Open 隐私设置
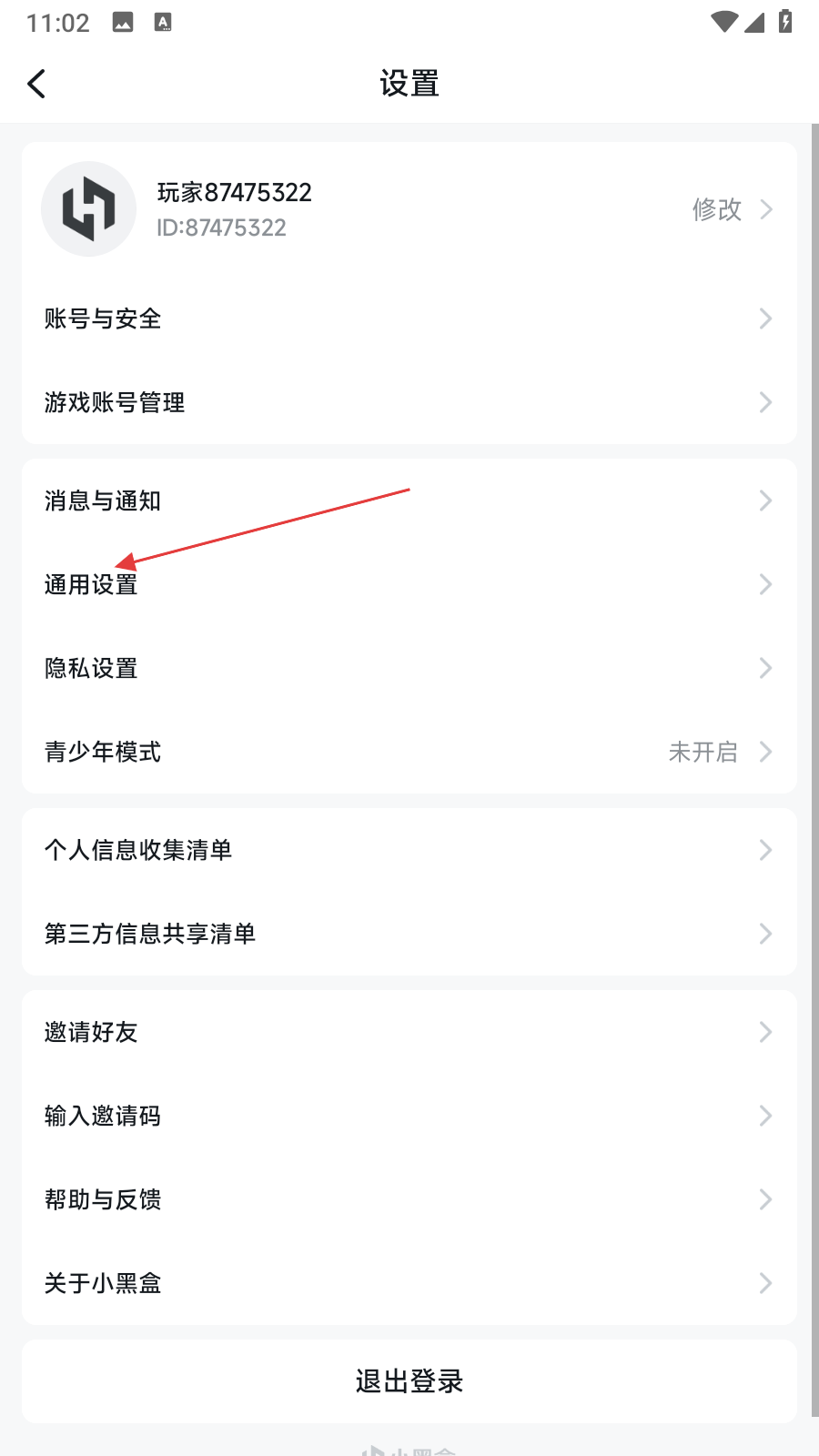The image size is (819, 1456). (409, 668)
